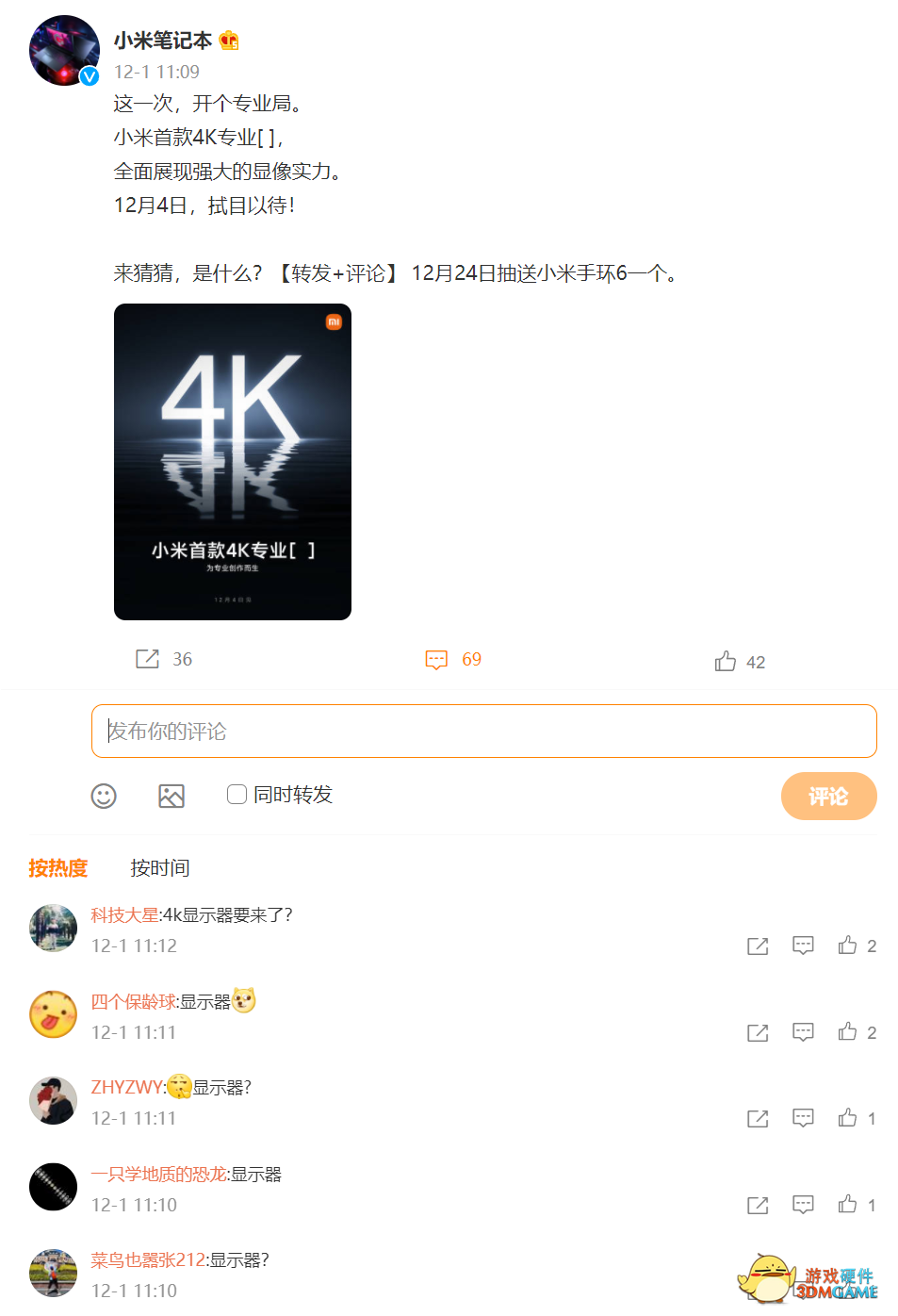Image resolution: width=898 pixels, height=1316 pixels.
Task: Open comments on the main post
Action: (x=436, y=659)
